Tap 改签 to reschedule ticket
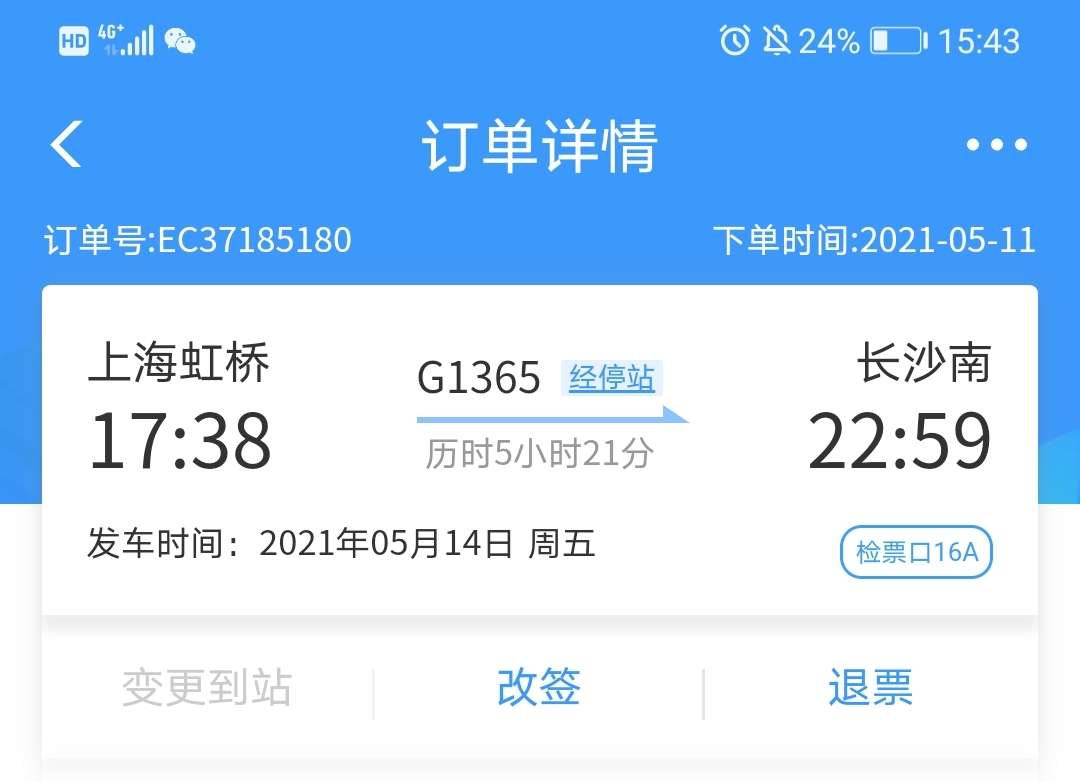1080x782 pixels. pyautogui.click(x=539, y=688)
